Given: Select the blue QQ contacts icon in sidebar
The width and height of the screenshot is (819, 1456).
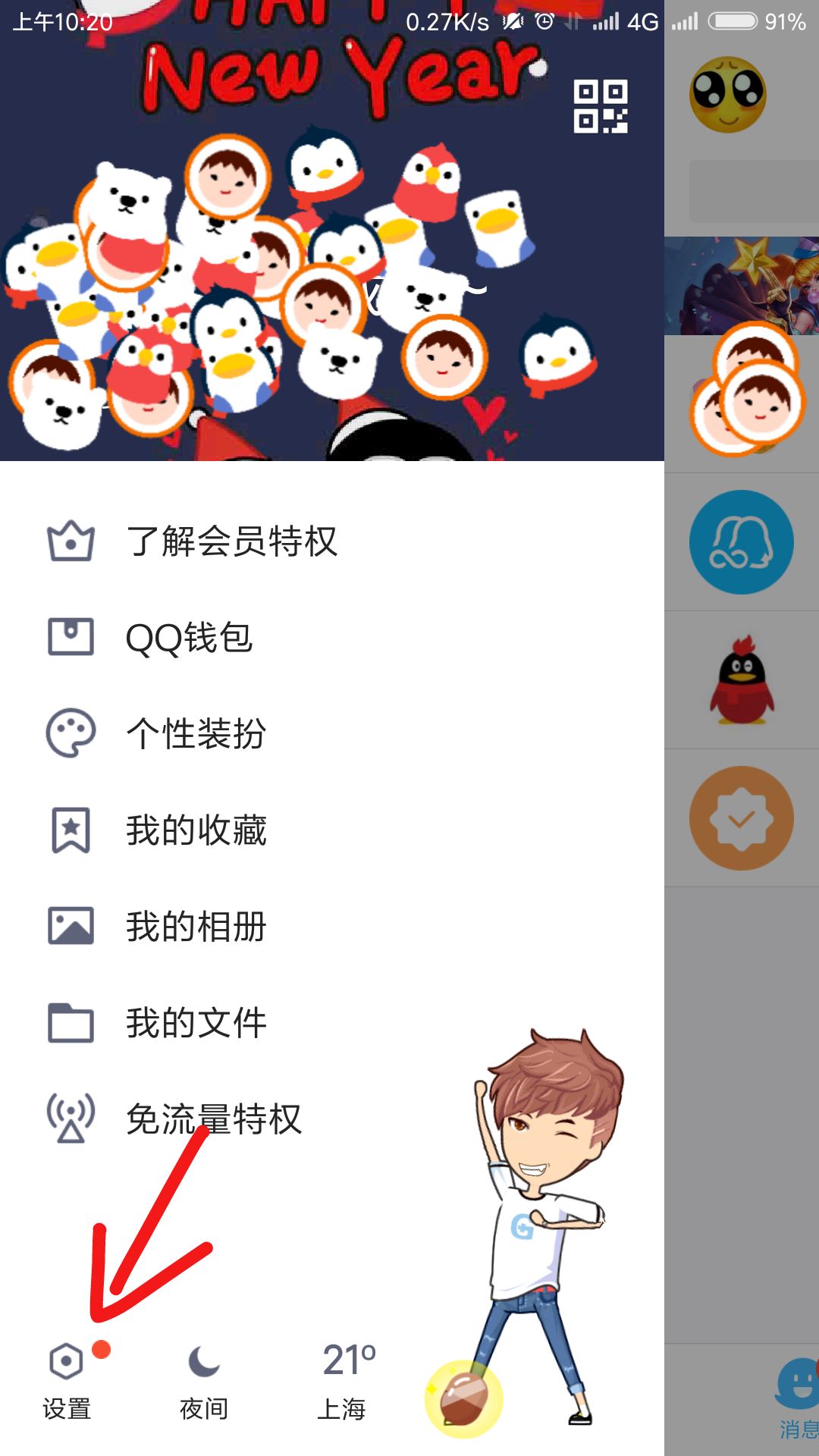Looking at the screenshot, I should click(x=741, y=540).
